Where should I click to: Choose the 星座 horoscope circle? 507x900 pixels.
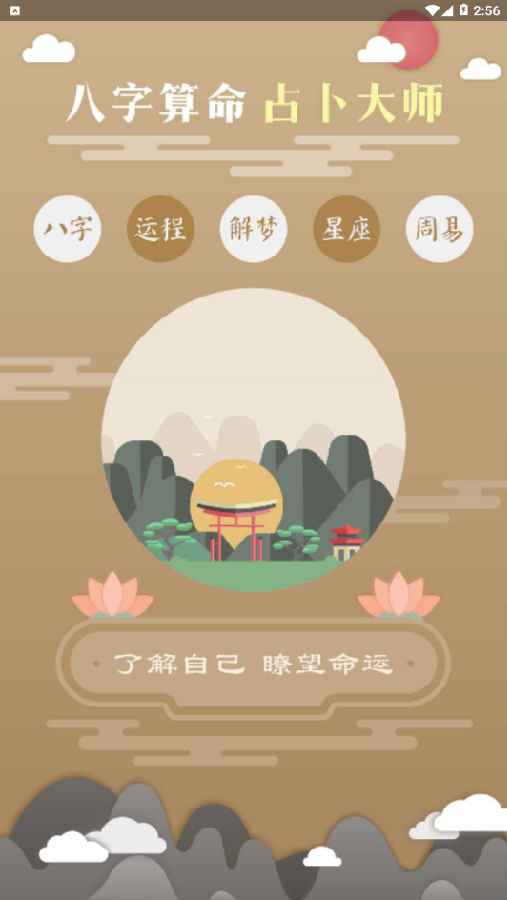click(346, 229)
